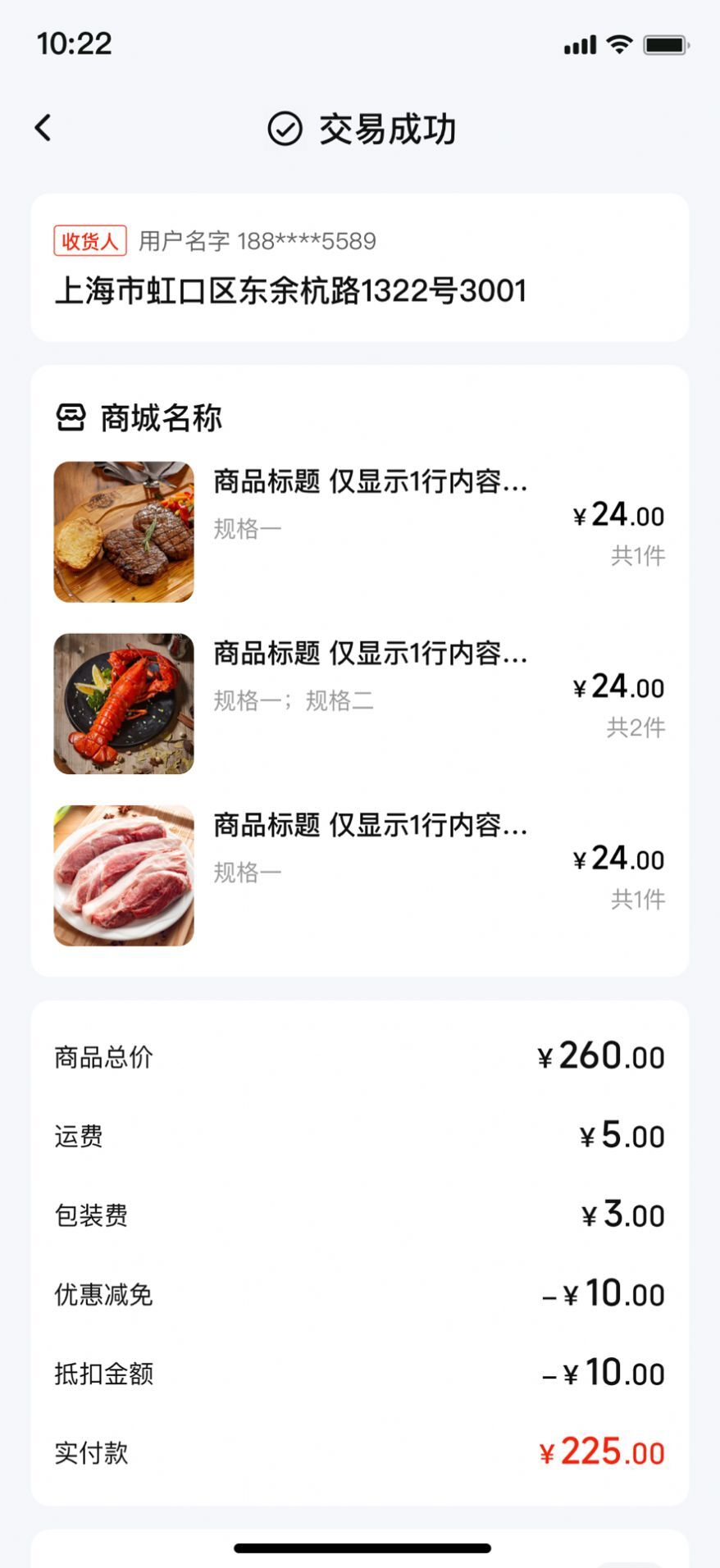Viewport: 720px width, 1568px height.
Task: Click the checkmark icon beside 交易成功
Action: click(283, 127)
